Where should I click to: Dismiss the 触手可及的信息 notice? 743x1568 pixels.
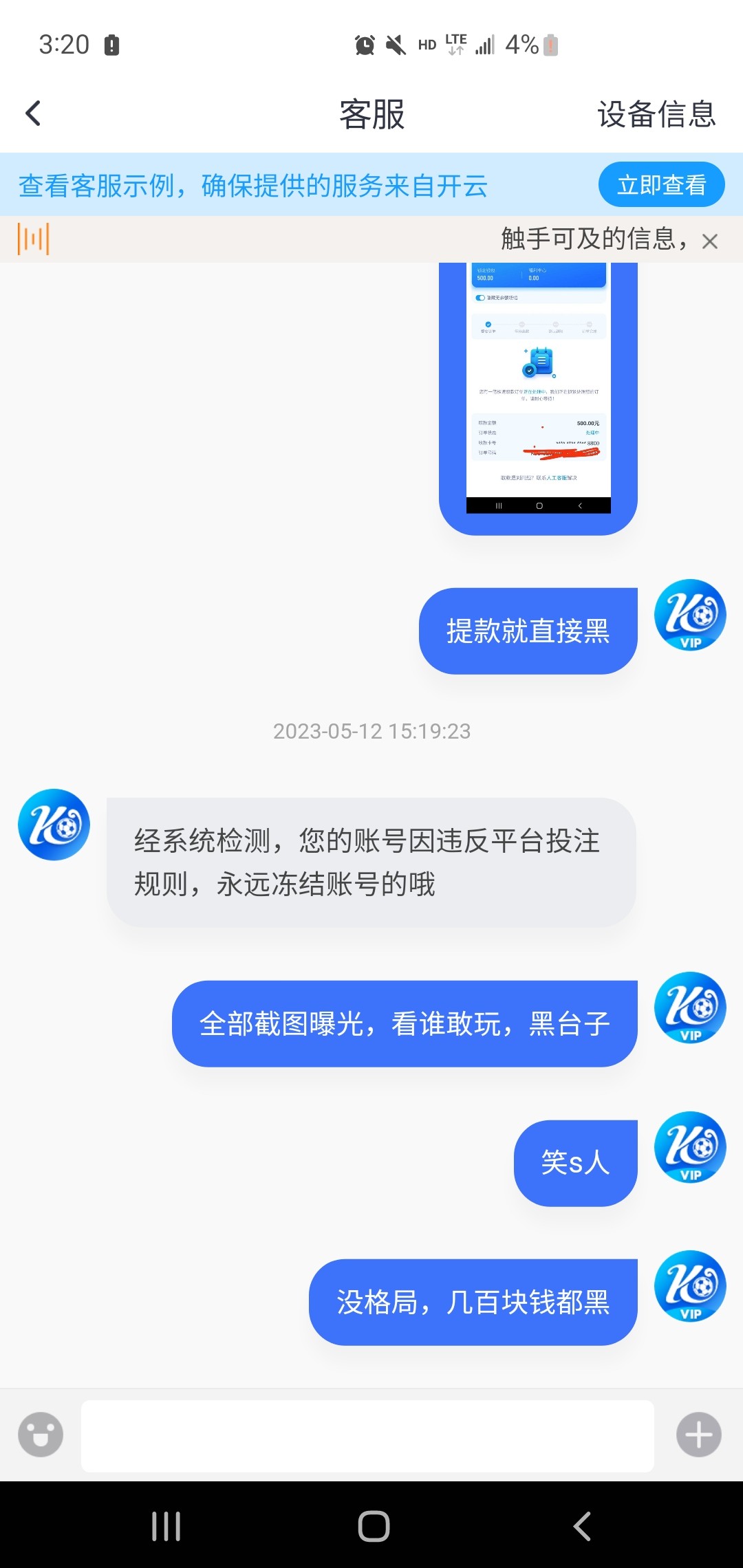710,241
